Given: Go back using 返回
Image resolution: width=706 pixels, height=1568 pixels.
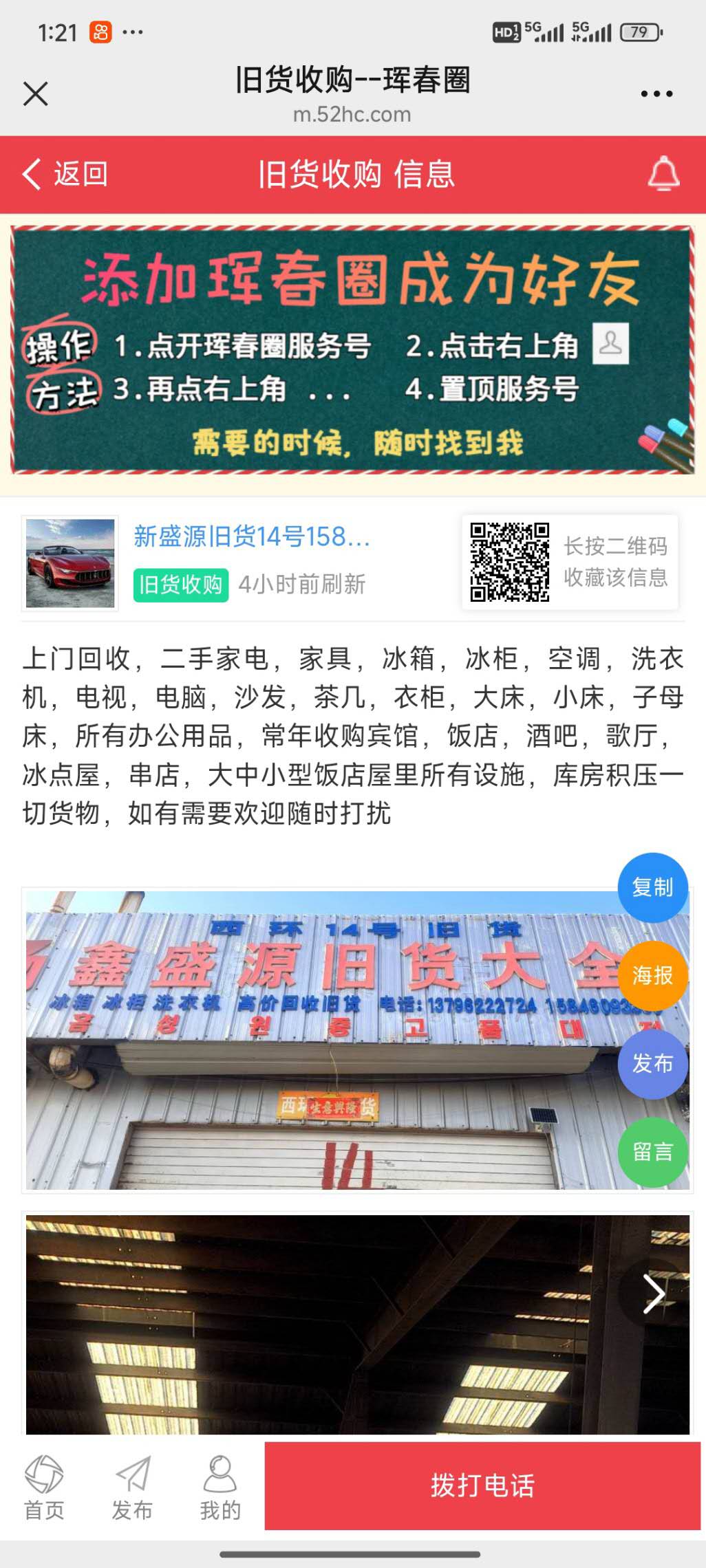Looking at the screenshot, I should pos(65,174).
